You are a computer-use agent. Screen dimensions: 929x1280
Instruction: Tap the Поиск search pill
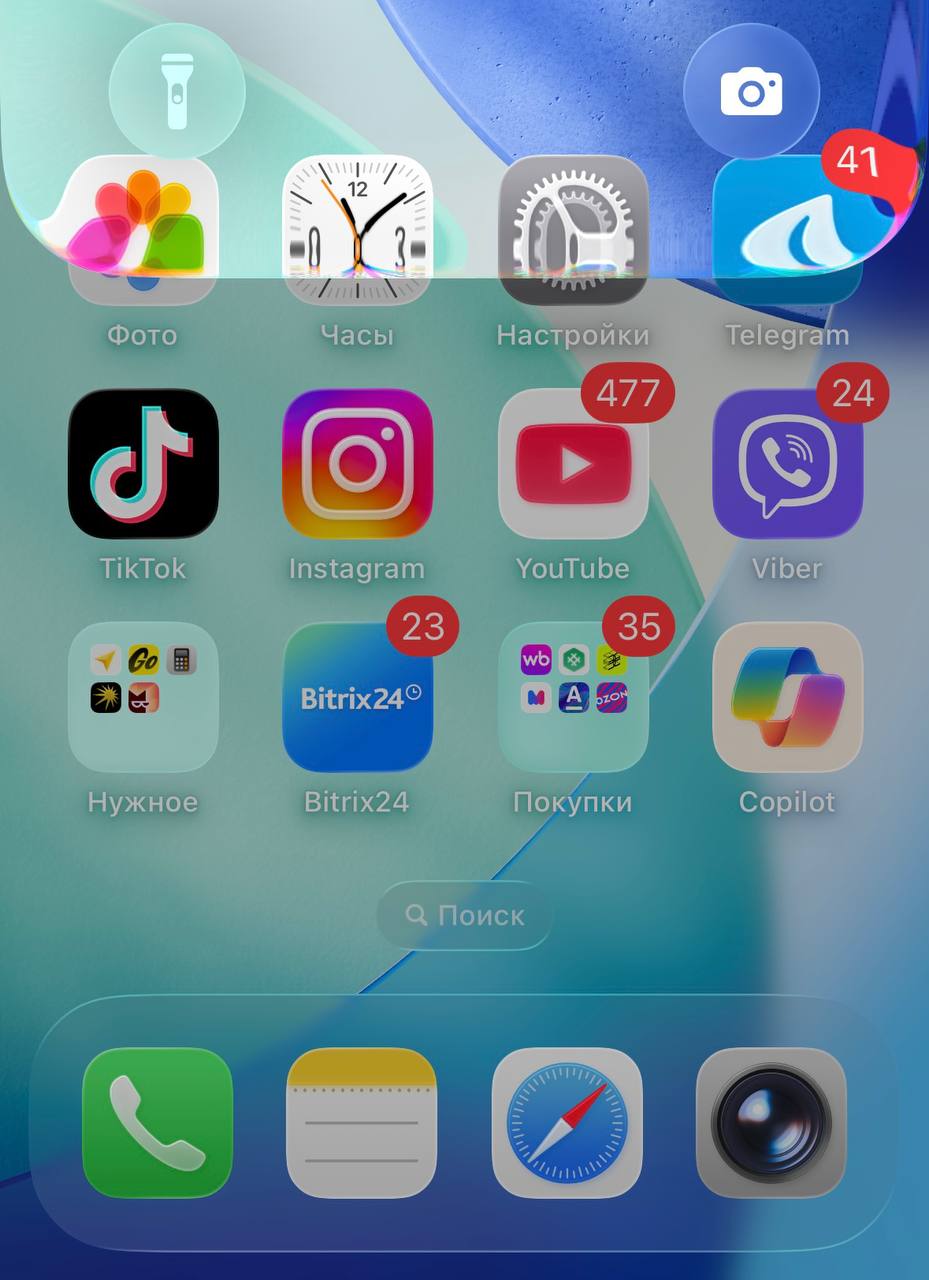465,915
